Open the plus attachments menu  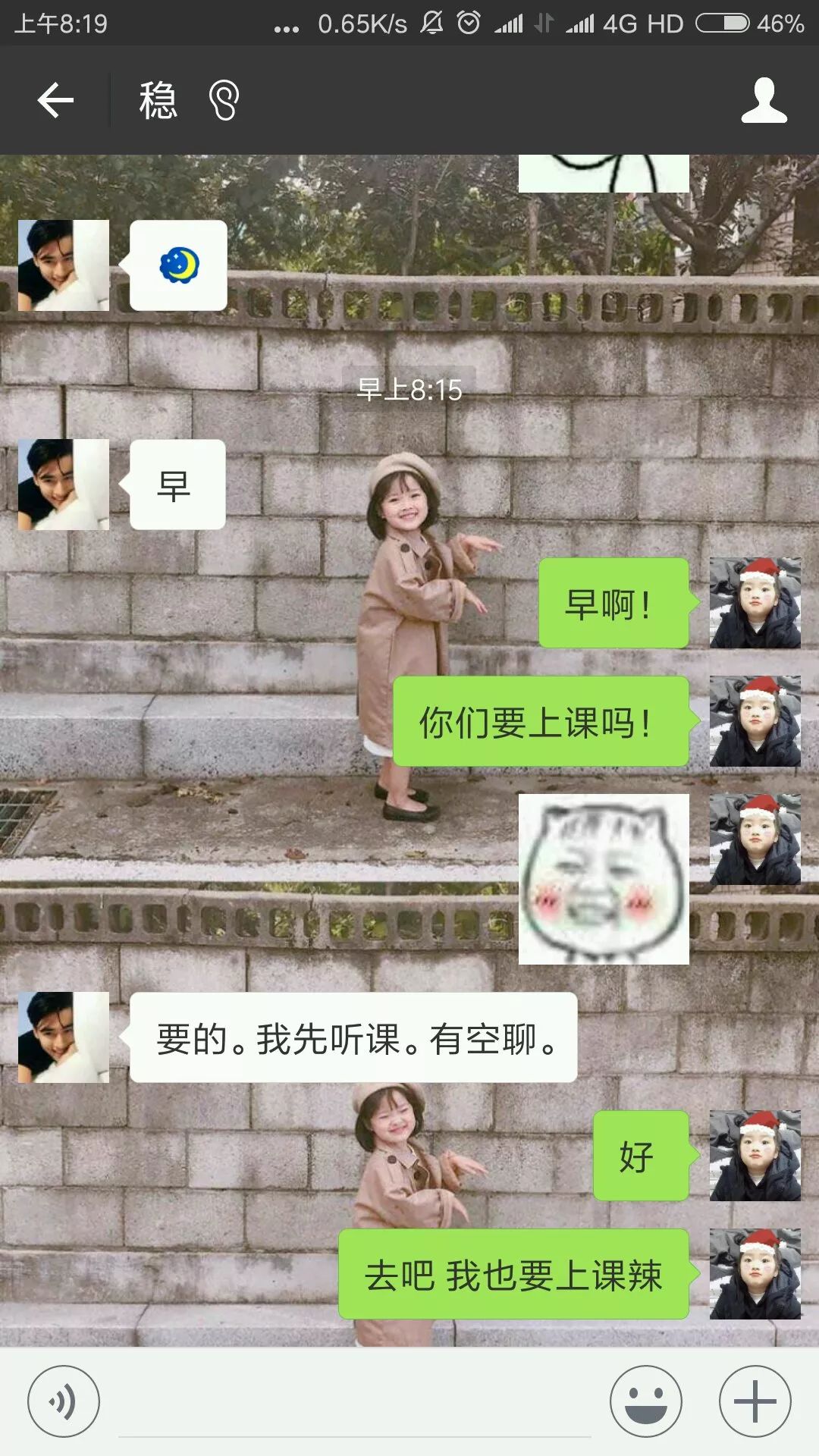tap(755, 1401)
